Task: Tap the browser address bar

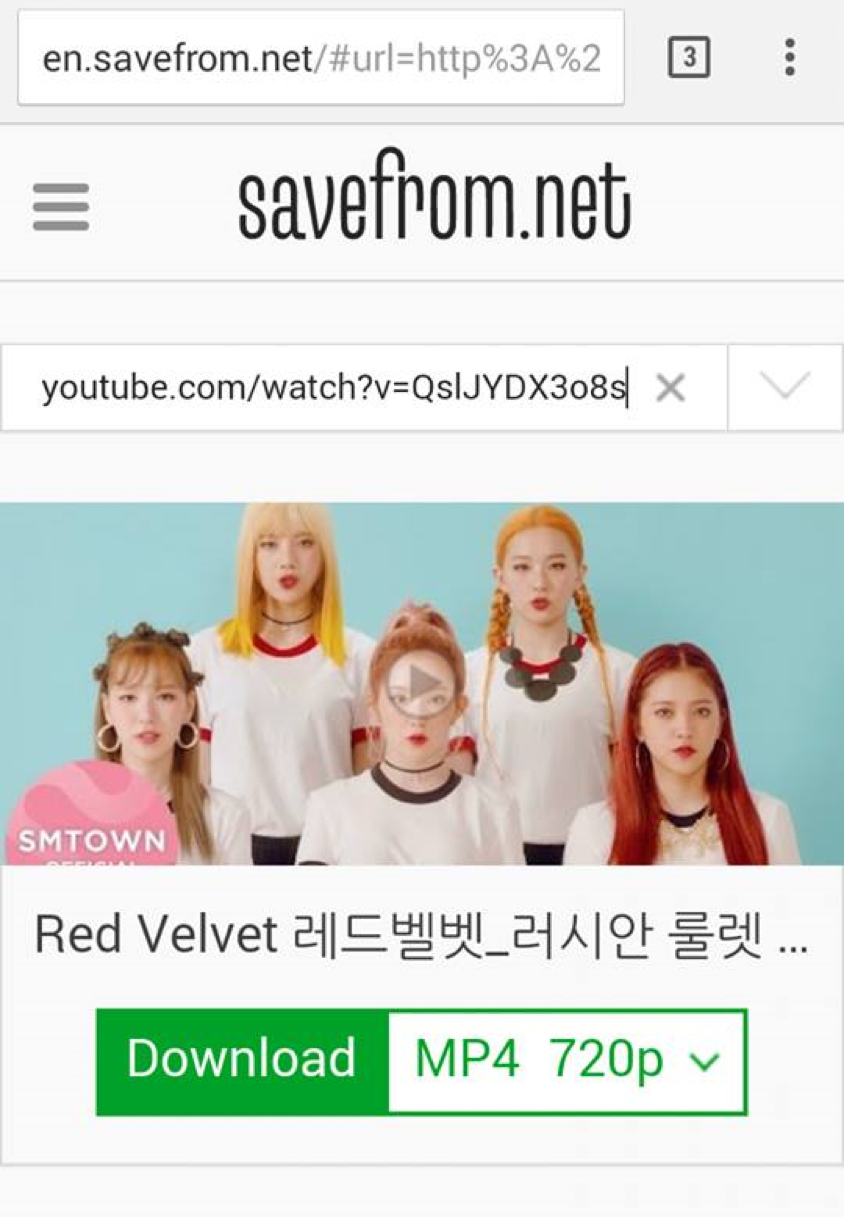Action: coord(320,59)
